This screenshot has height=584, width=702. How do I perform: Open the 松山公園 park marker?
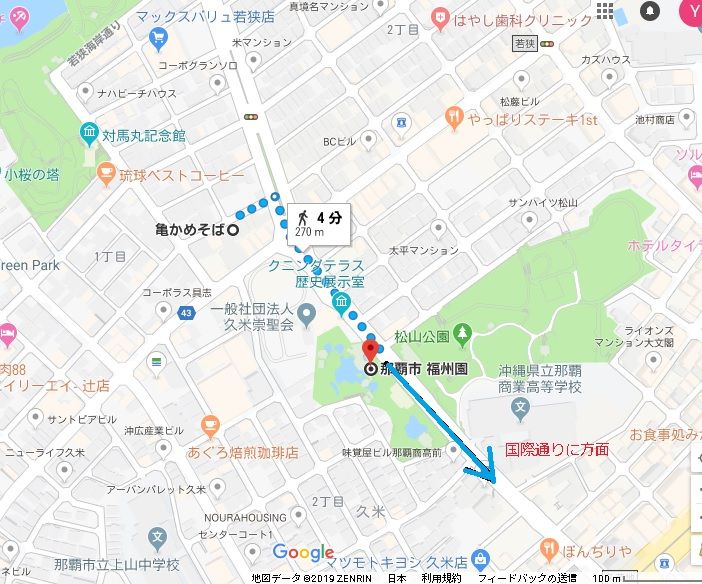click(462, 335)
